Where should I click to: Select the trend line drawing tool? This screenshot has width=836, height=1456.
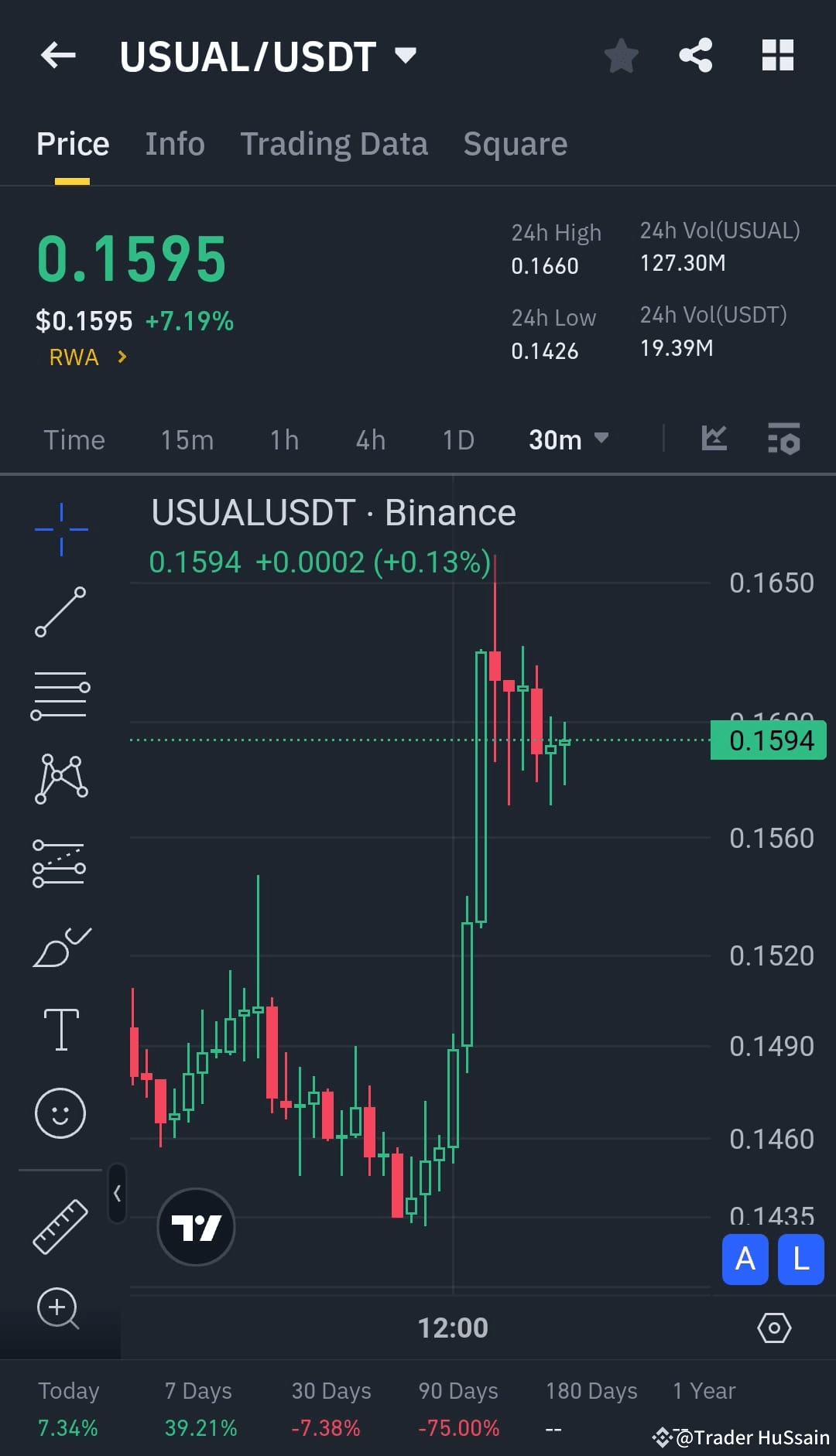60,611
